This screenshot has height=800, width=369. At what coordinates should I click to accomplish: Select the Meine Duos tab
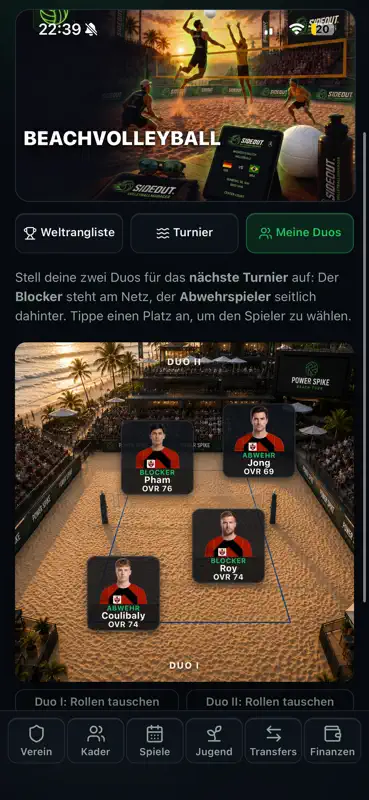pos(300,233)
